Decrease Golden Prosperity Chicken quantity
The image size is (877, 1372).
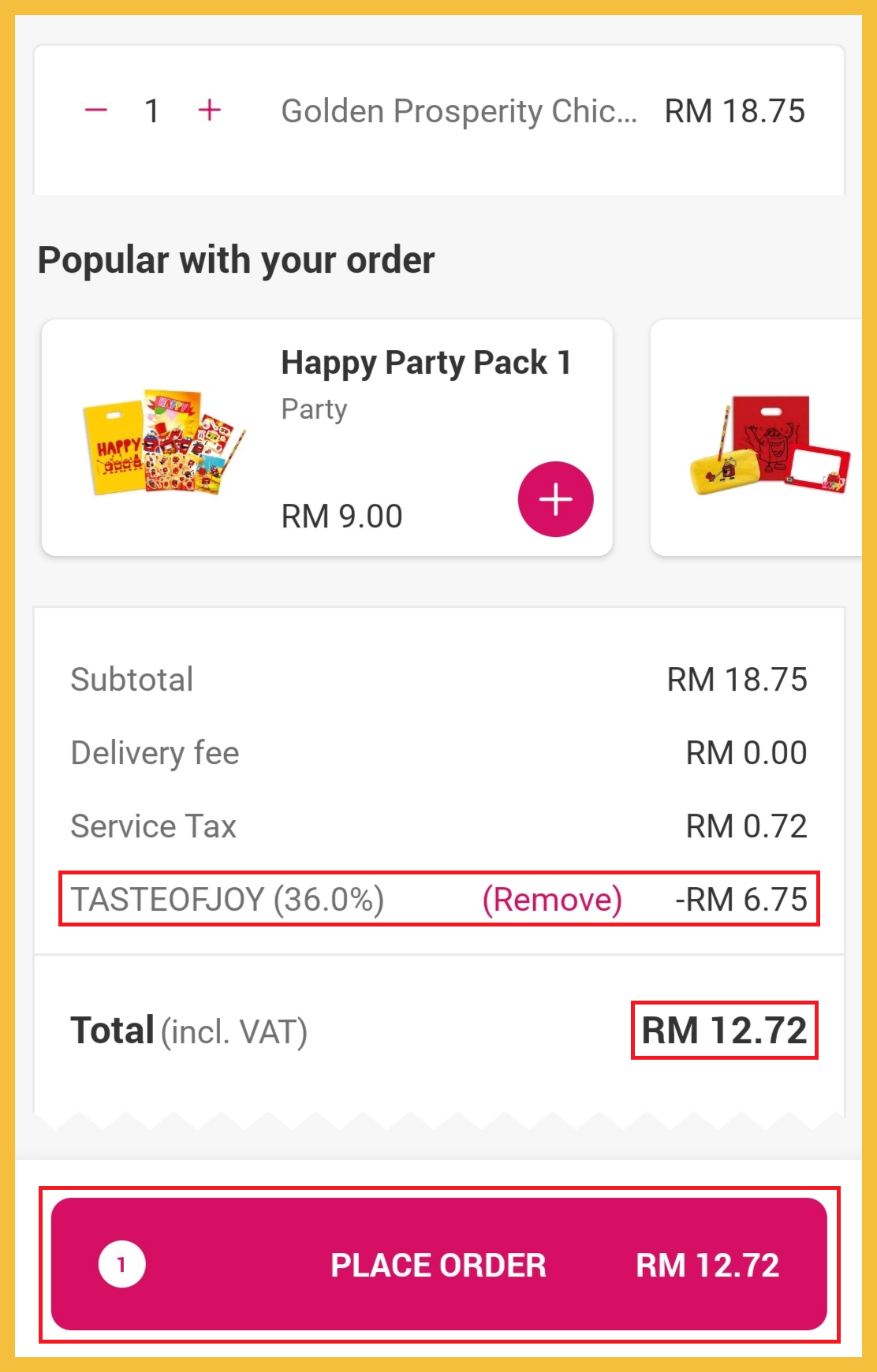pyautogui.click(x=96, y=110)
